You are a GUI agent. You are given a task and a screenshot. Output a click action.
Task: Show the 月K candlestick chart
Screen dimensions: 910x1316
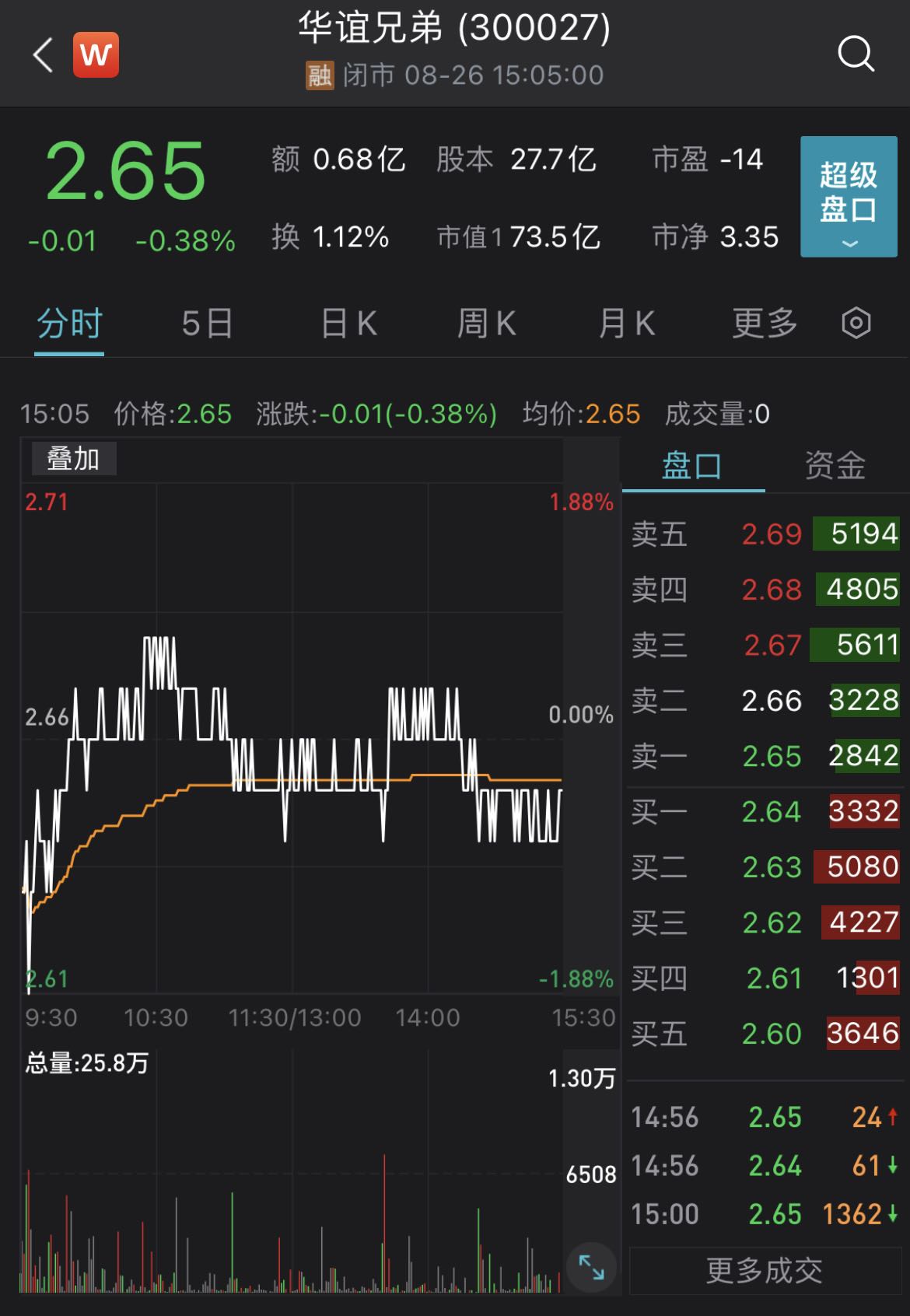click(627, 324)
